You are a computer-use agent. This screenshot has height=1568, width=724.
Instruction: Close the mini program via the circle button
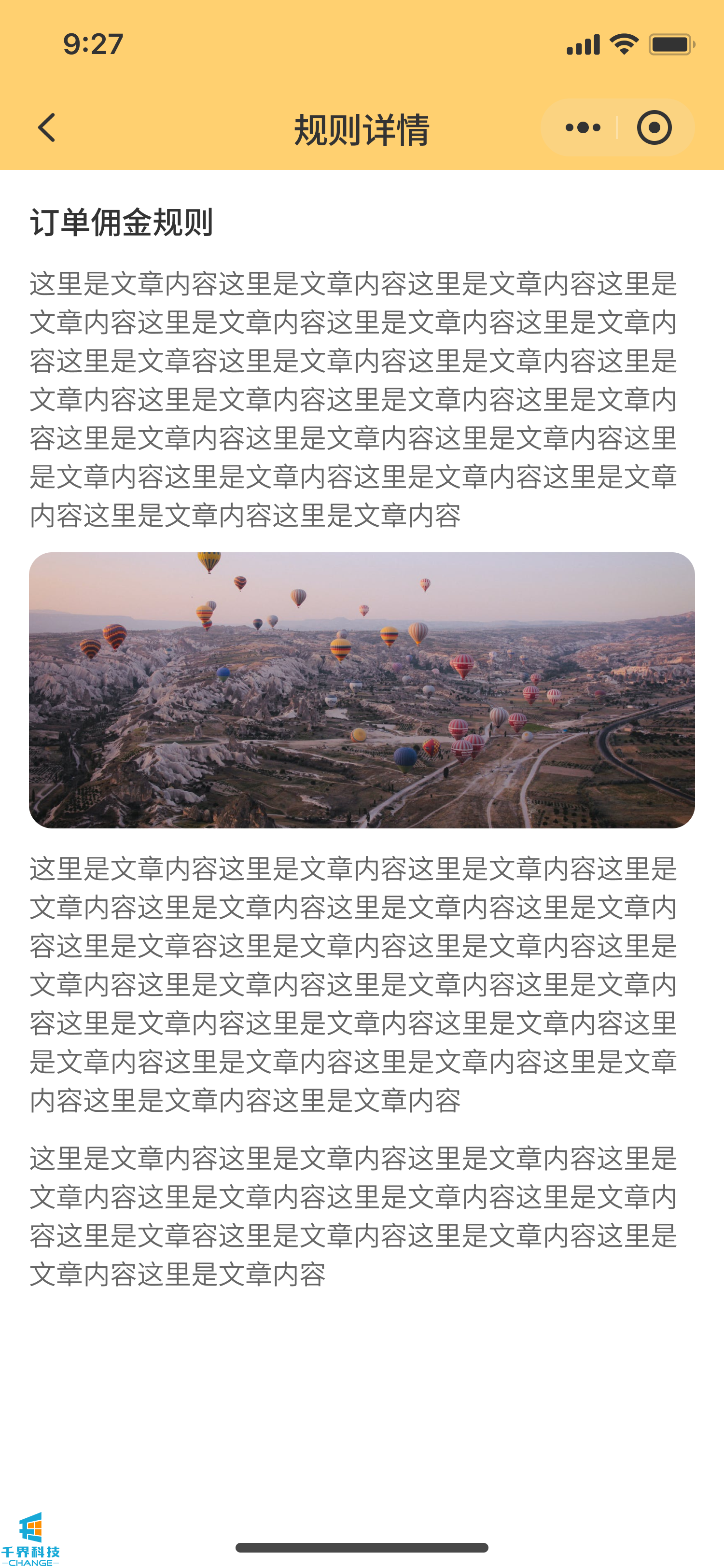click(x=654, y=128)
